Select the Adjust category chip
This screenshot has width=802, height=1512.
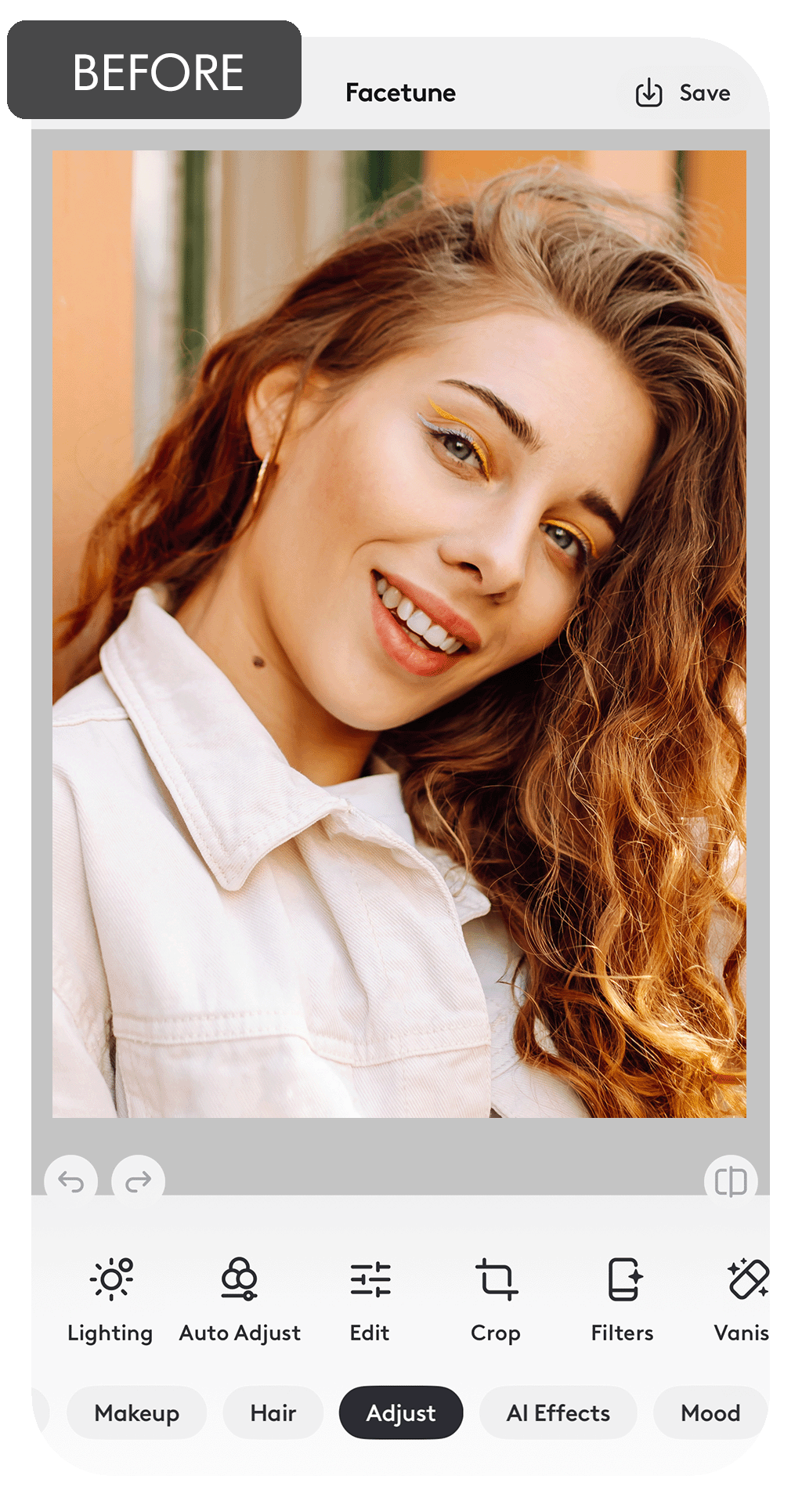[x=401, y=1413]
